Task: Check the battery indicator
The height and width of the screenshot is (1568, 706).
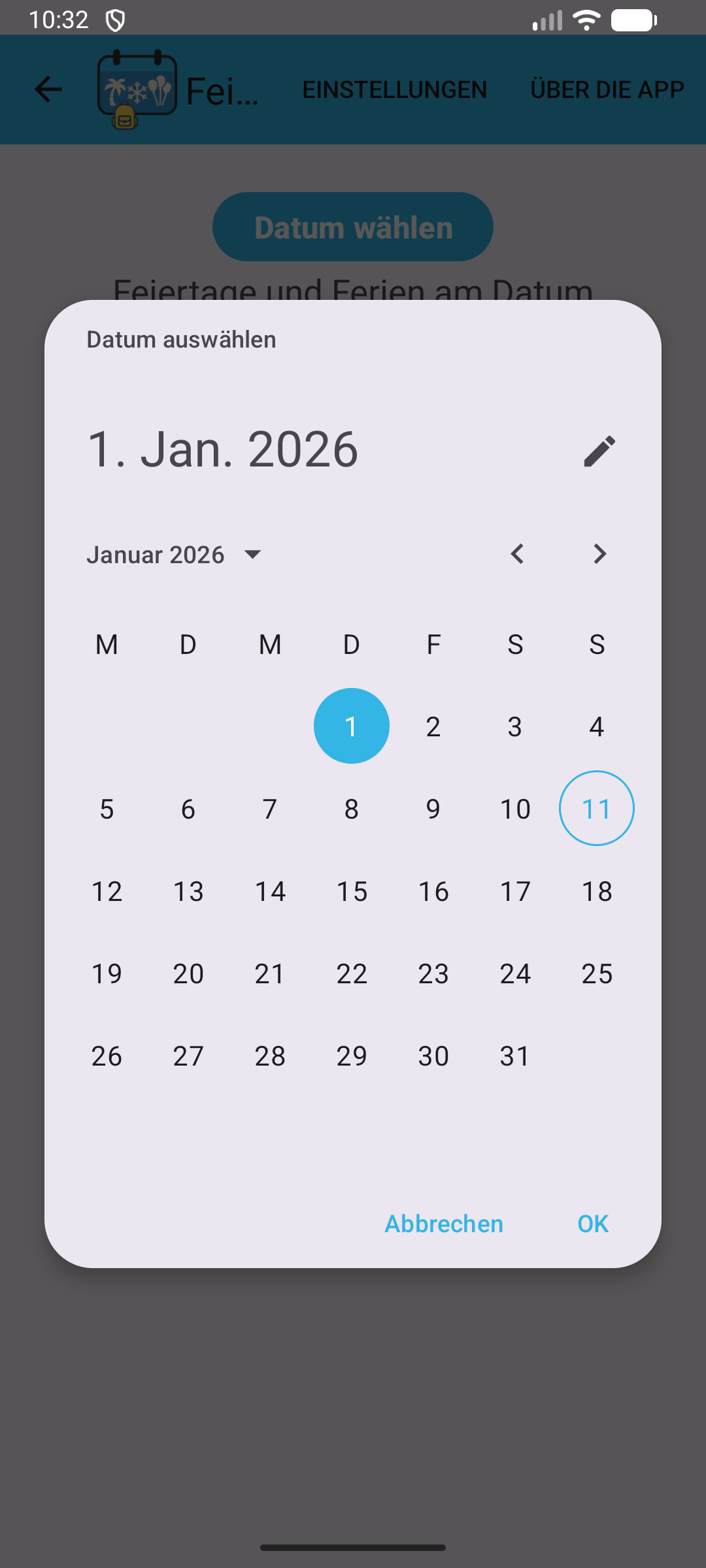Action: pos(632,20)
